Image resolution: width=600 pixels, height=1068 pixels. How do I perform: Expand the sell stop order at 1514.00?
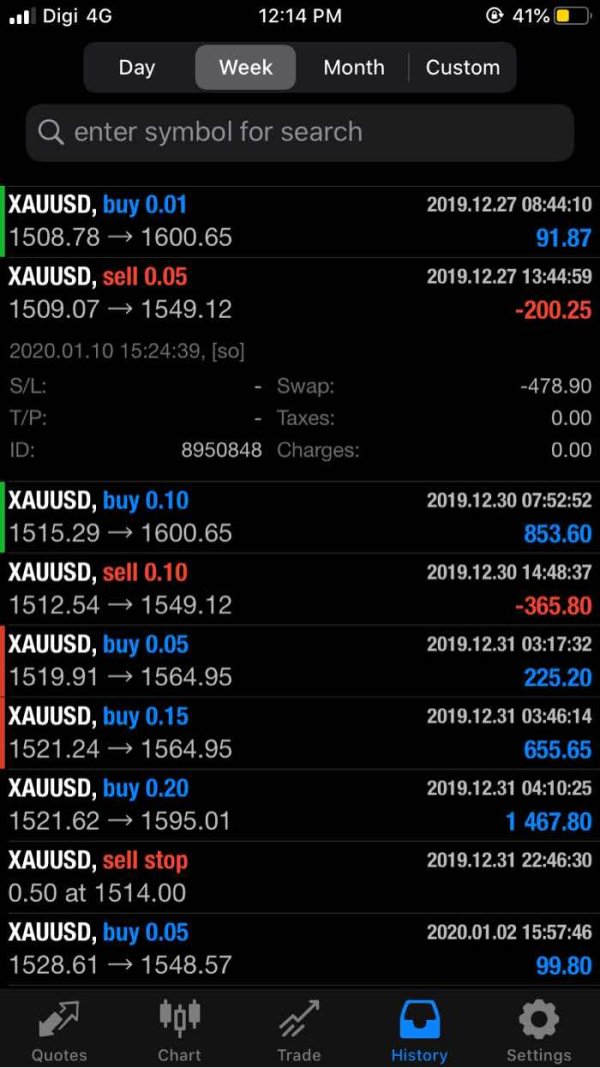(x=300, y=877)
